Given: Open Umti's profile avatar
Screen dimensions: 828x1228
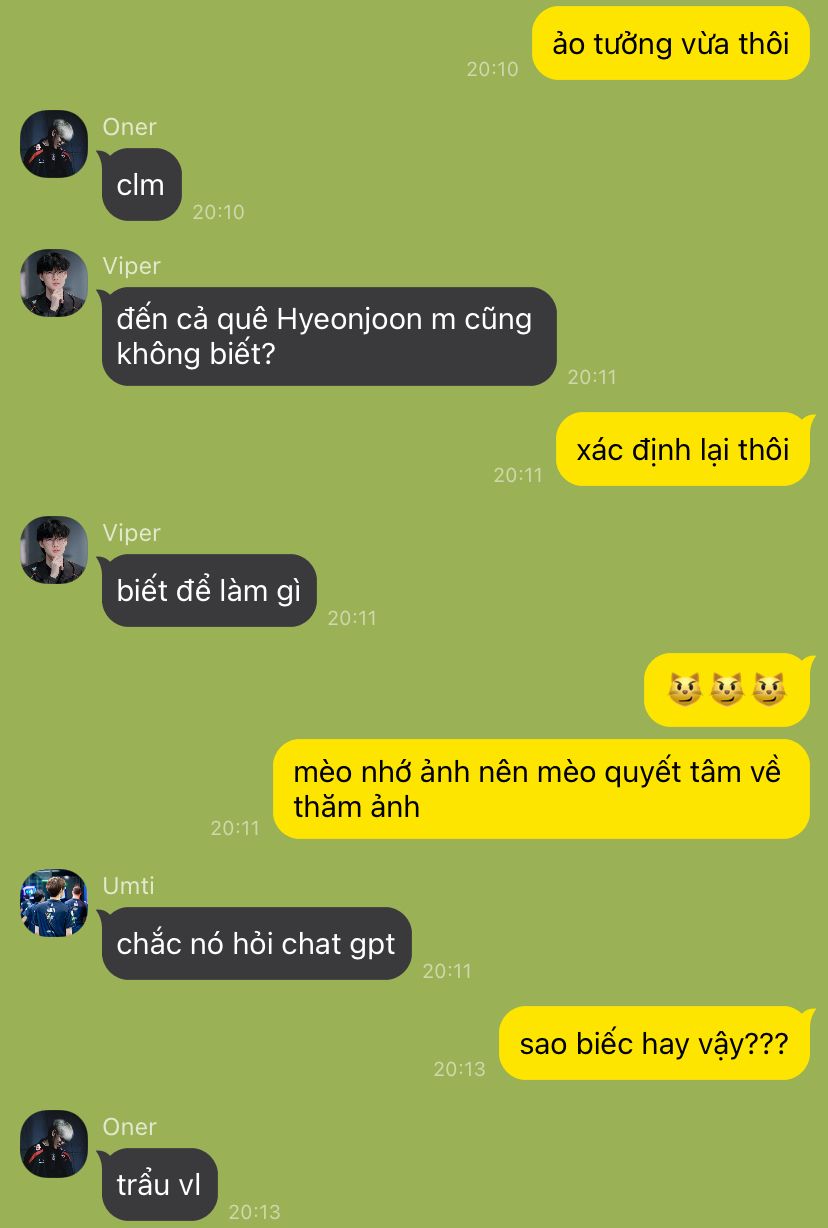Looking at the screenshot, I should (54, 903).
